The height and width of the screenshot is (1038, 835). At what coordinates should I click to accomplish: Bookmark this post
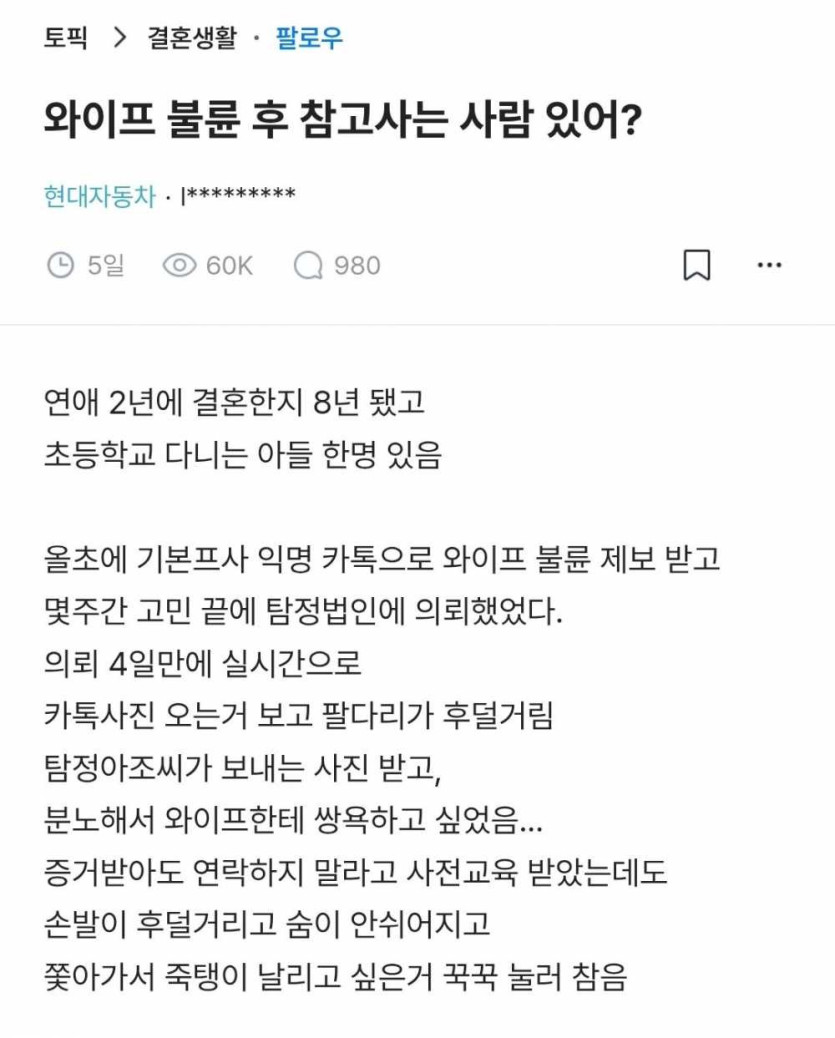point(696,265)
